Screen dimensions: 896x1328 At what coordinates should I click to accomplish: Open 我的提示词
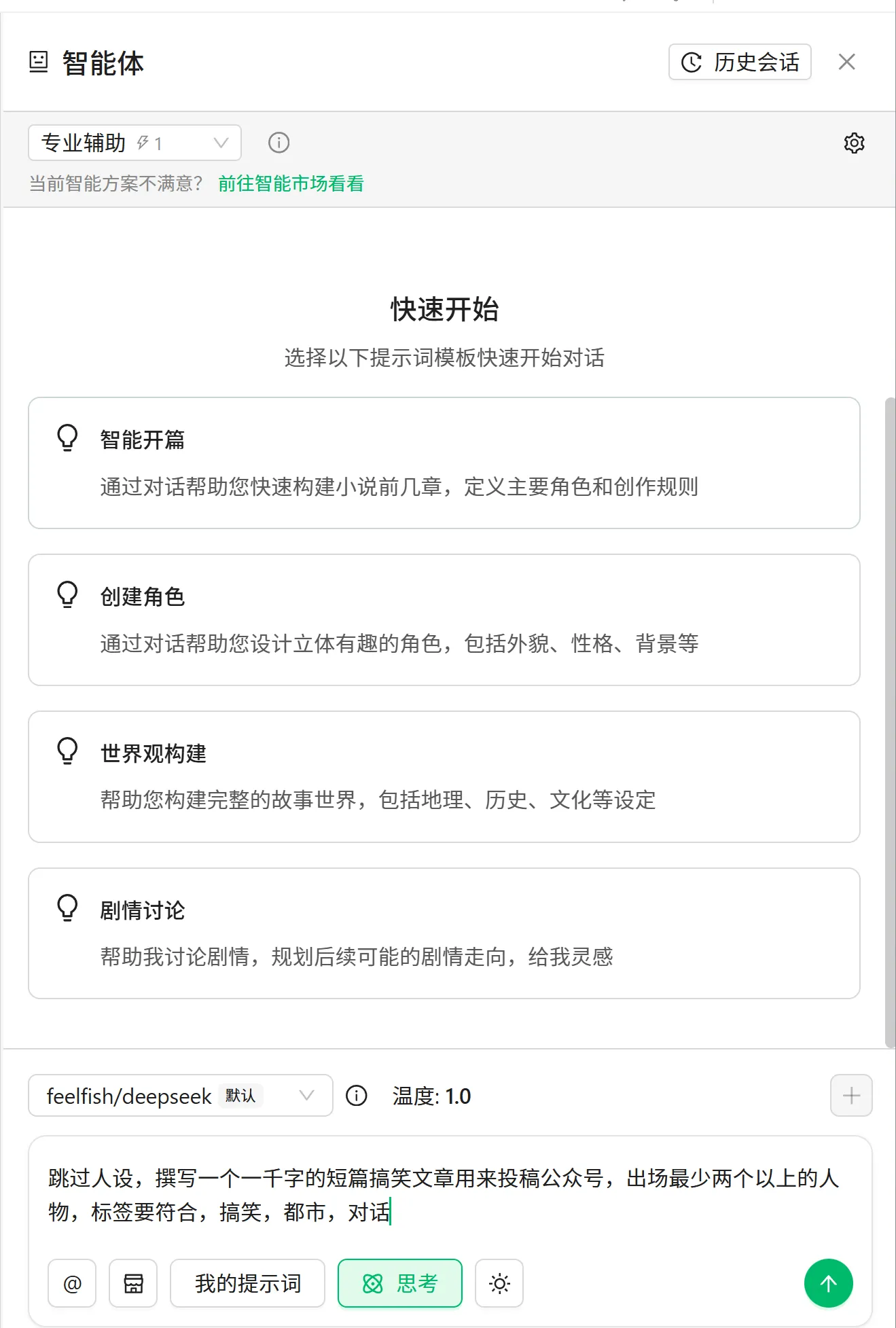247,1283
